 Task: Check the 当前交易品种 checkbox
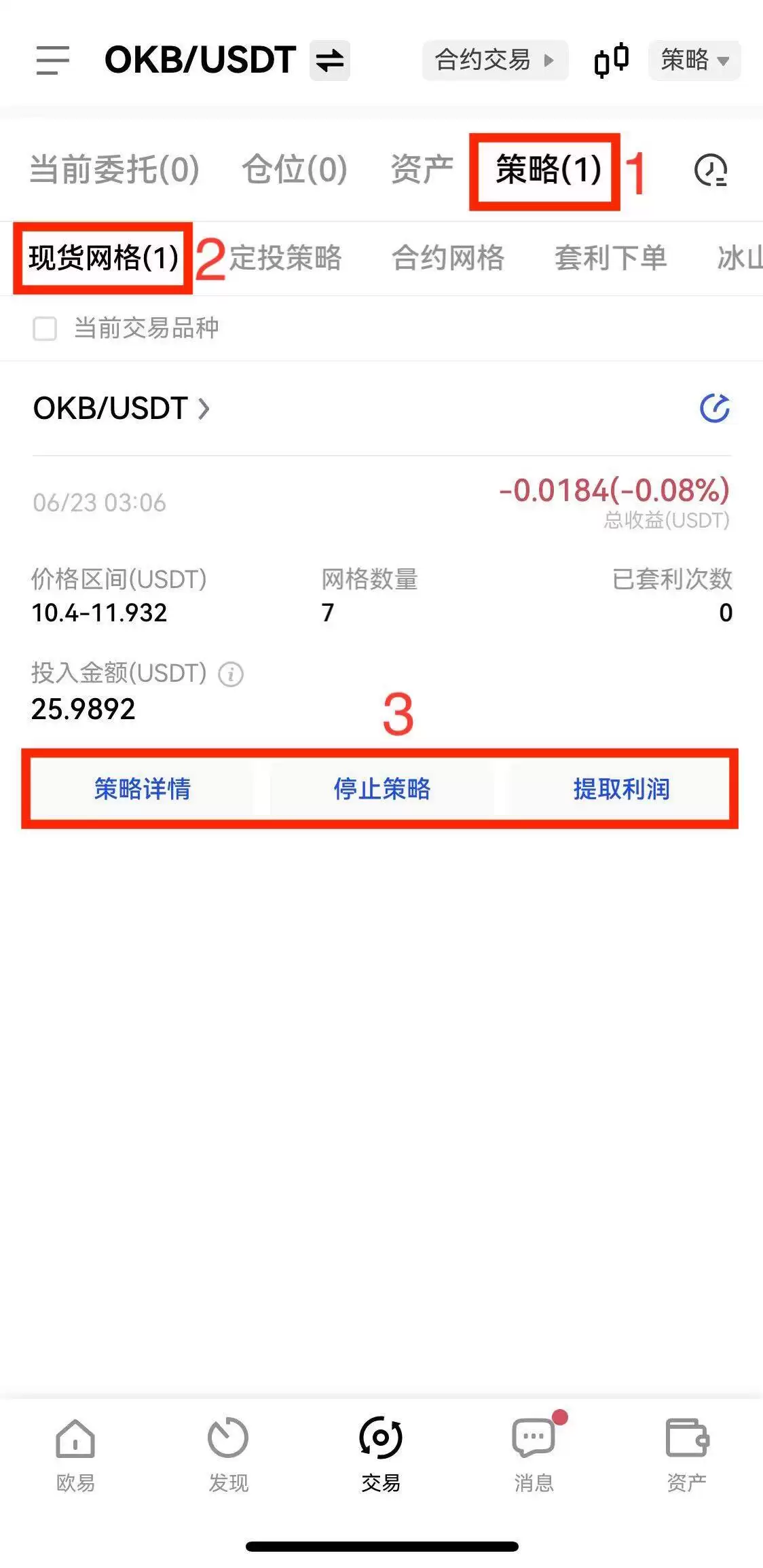(x=44, y=329)
